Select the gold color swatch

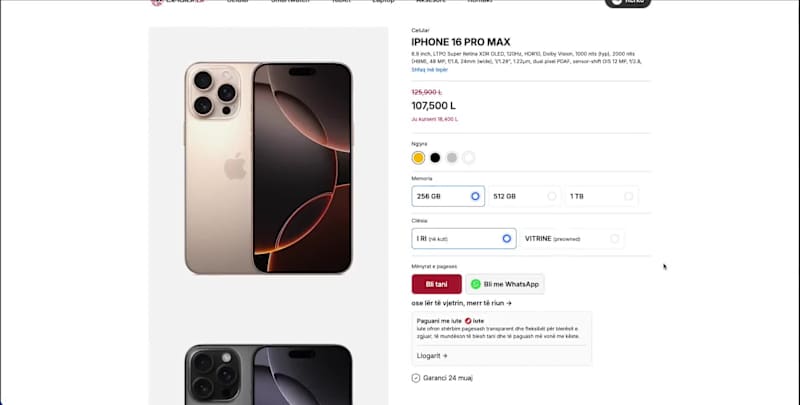coord(419,157)
